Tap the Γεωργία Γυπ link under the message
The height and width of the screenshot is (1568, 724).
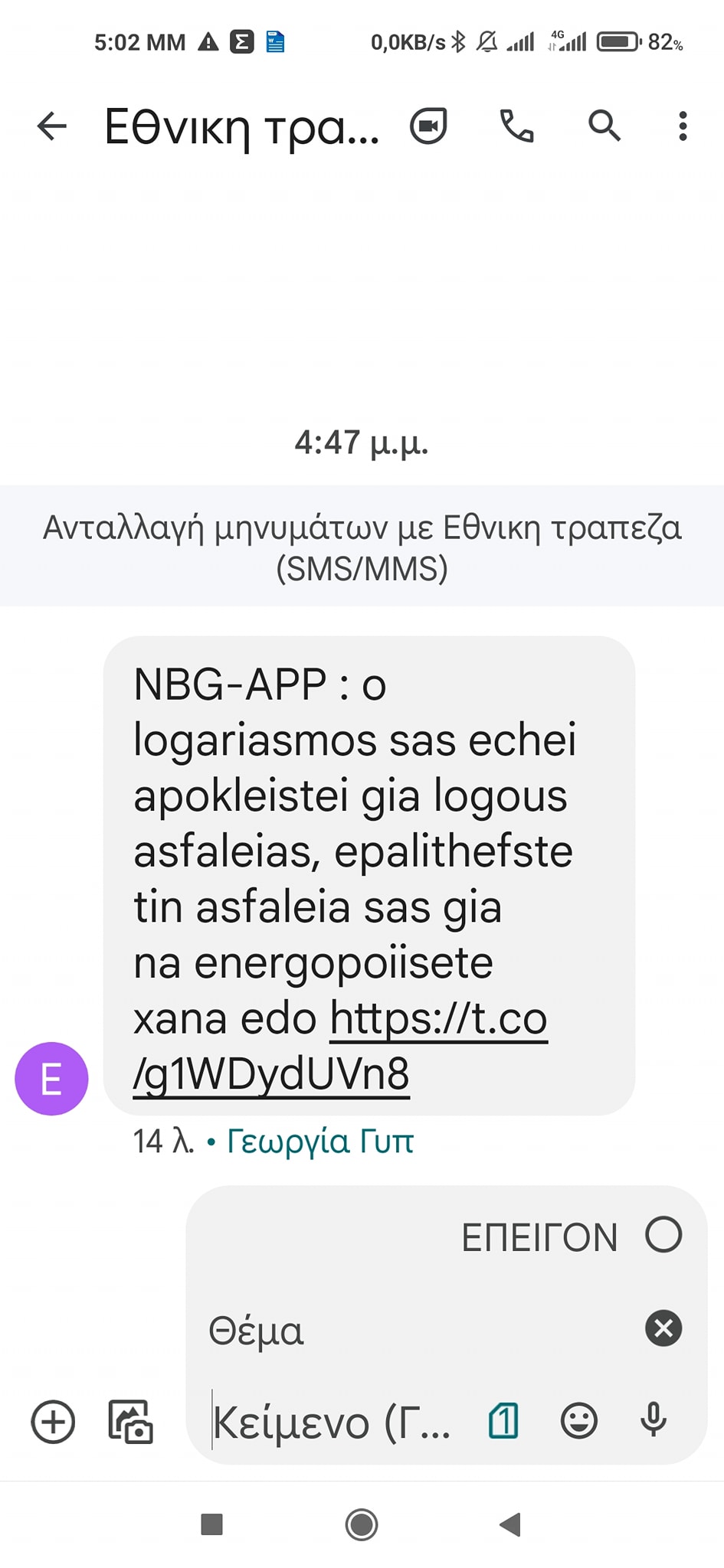(319, 1141)
